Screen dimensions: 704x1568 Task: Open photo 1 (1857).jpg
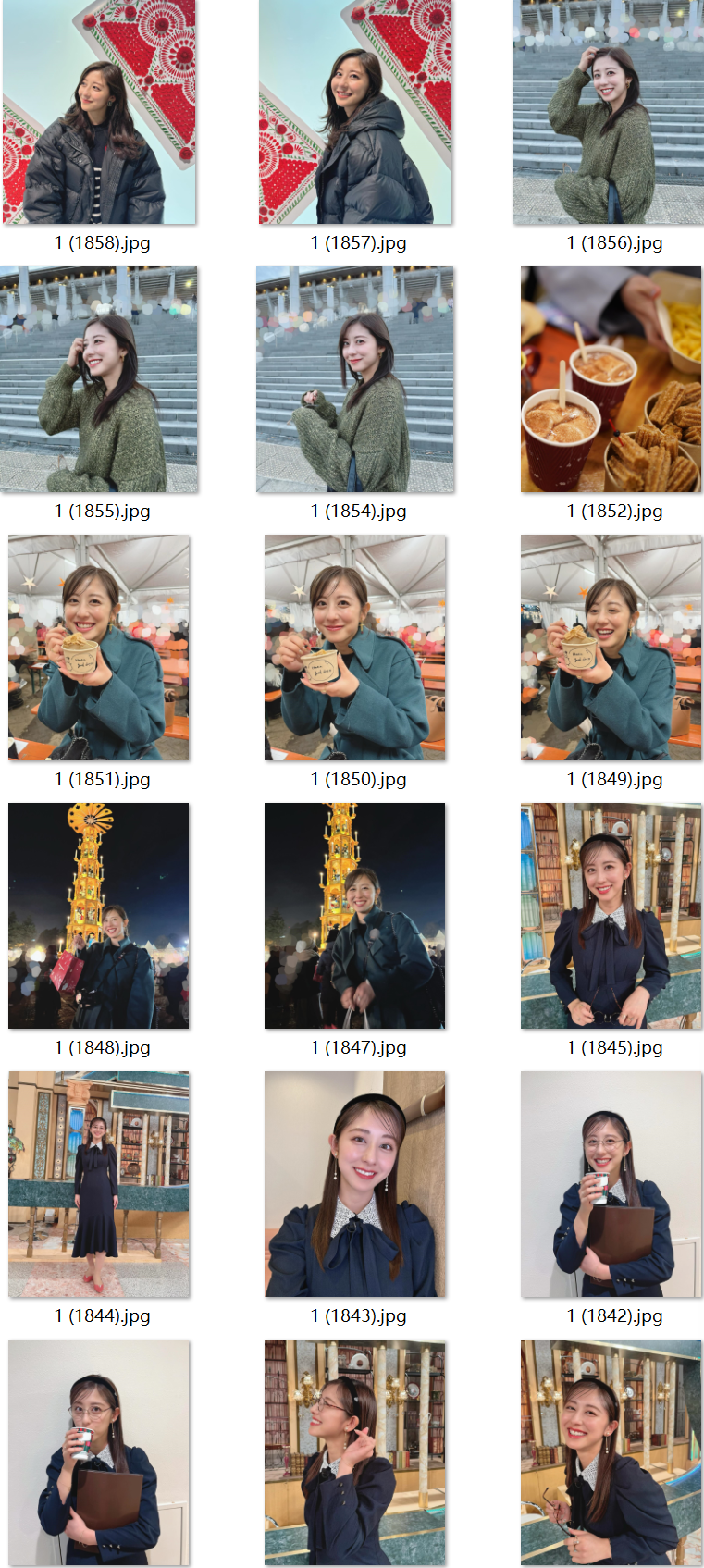click(355, 112)
